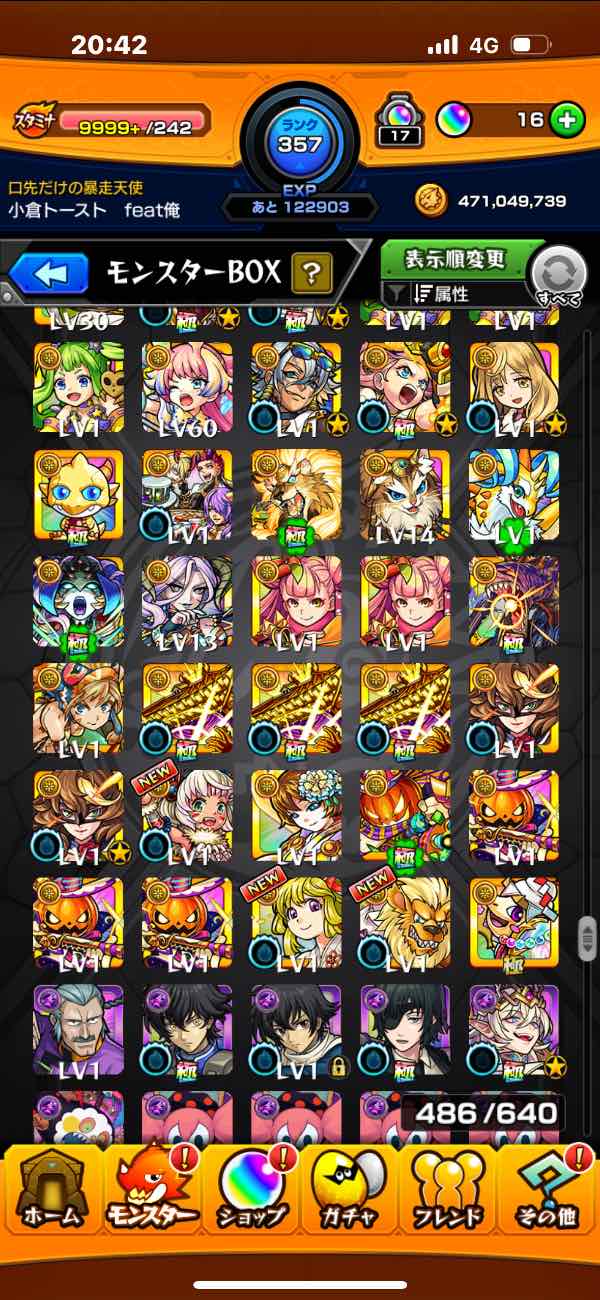Change the display order with 表示順変更

point(455,260)
